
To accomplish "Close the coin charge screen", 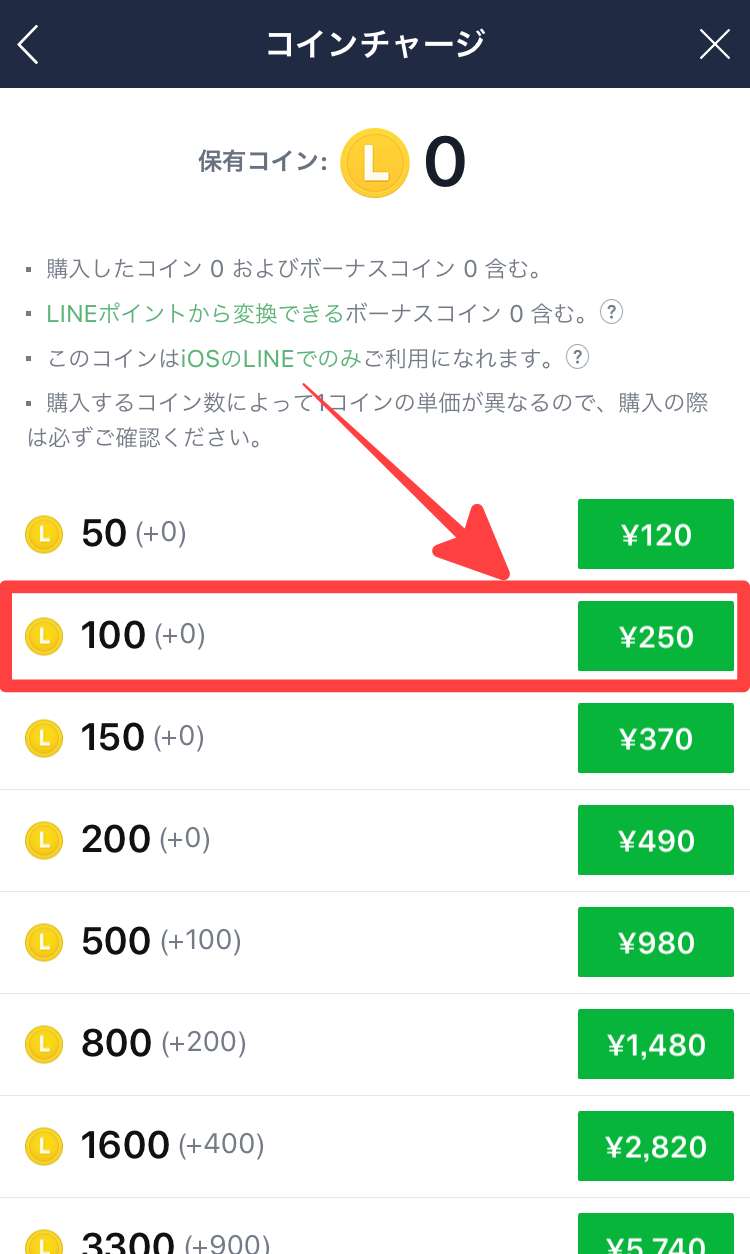I will [x=714, y=45].
